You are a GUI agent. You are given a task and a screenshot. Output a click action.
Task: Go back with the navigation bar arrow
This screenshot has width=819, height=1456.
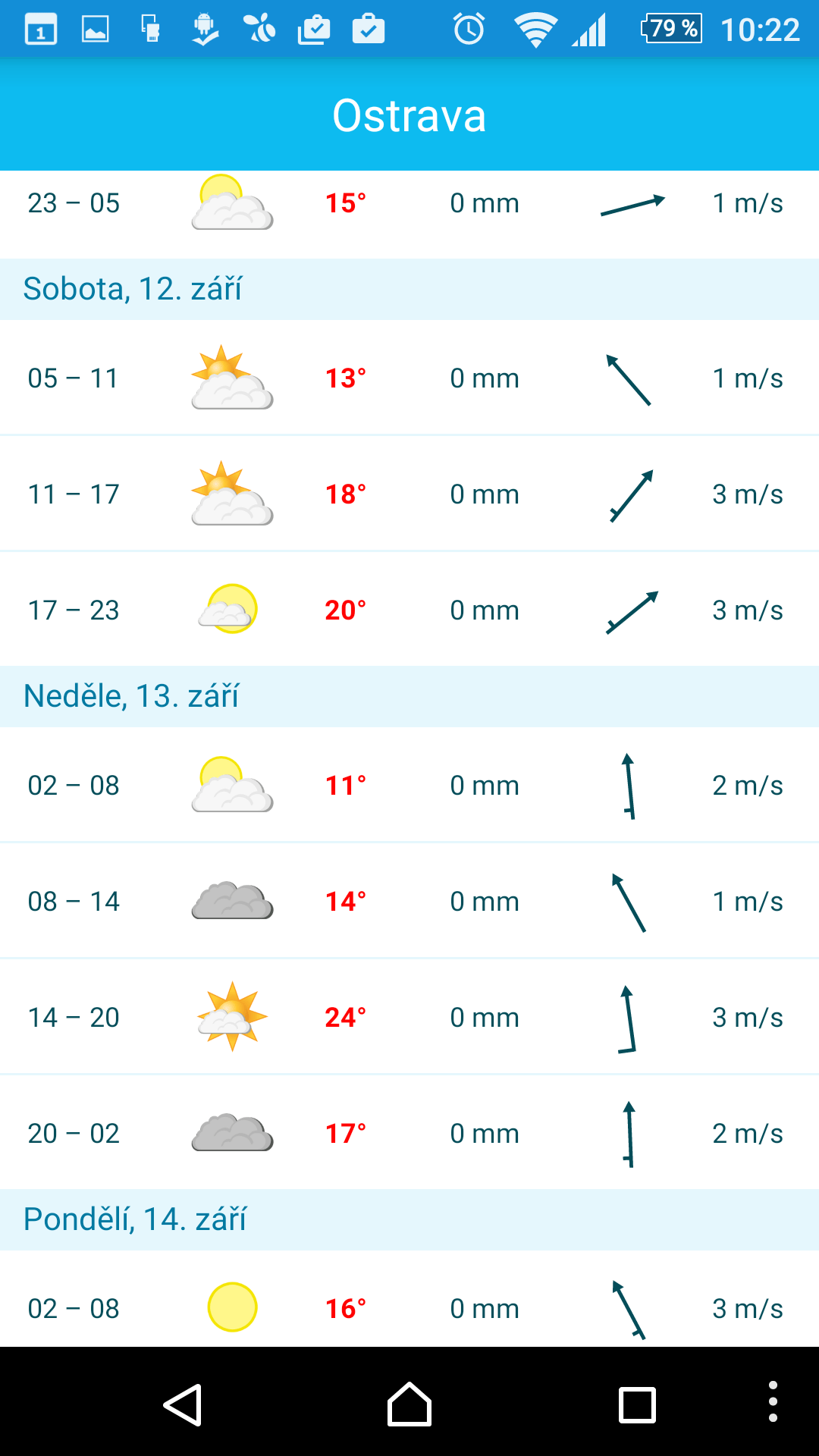point(182,1404)
